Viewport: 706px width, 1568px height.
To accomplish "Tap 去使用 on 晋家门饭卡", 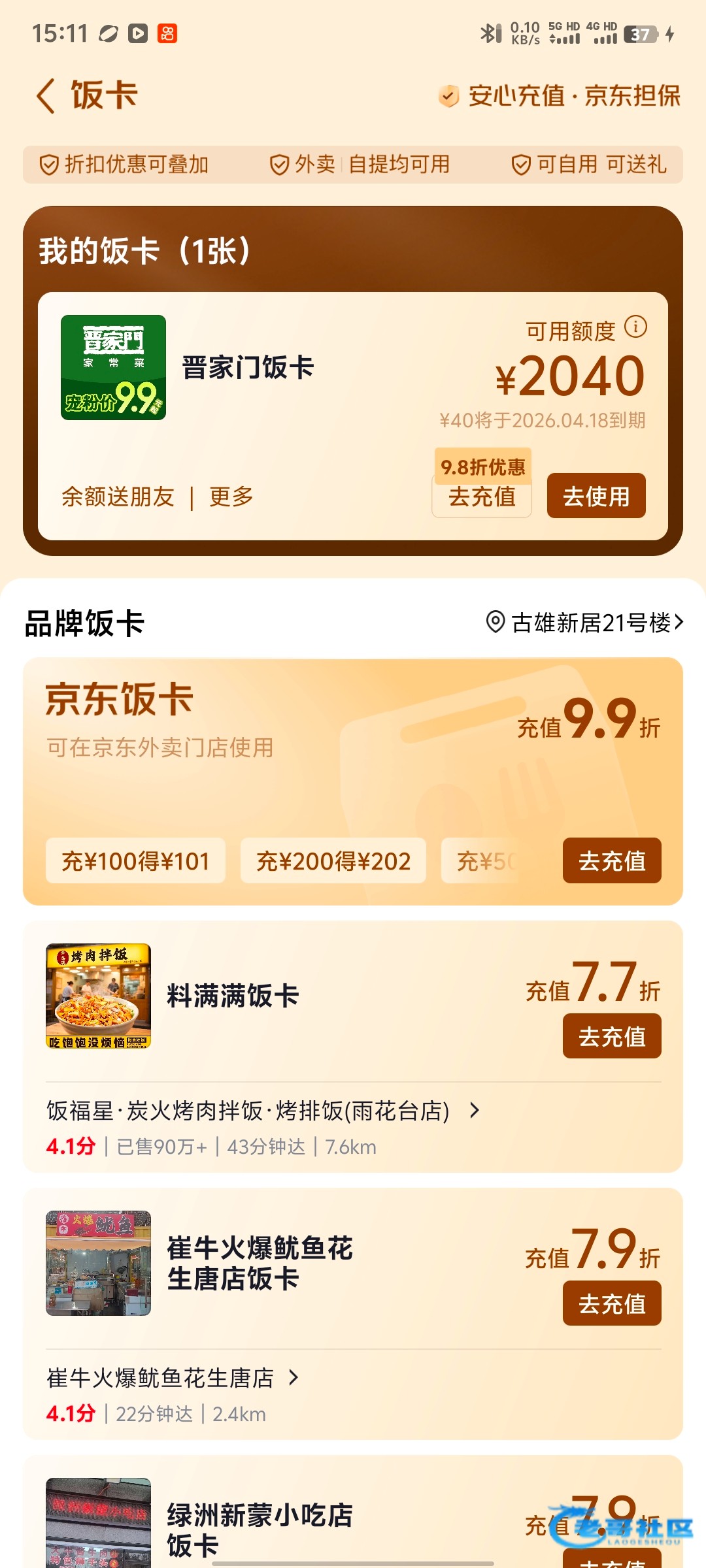I will pyautogui.click(x=596, y=496).
